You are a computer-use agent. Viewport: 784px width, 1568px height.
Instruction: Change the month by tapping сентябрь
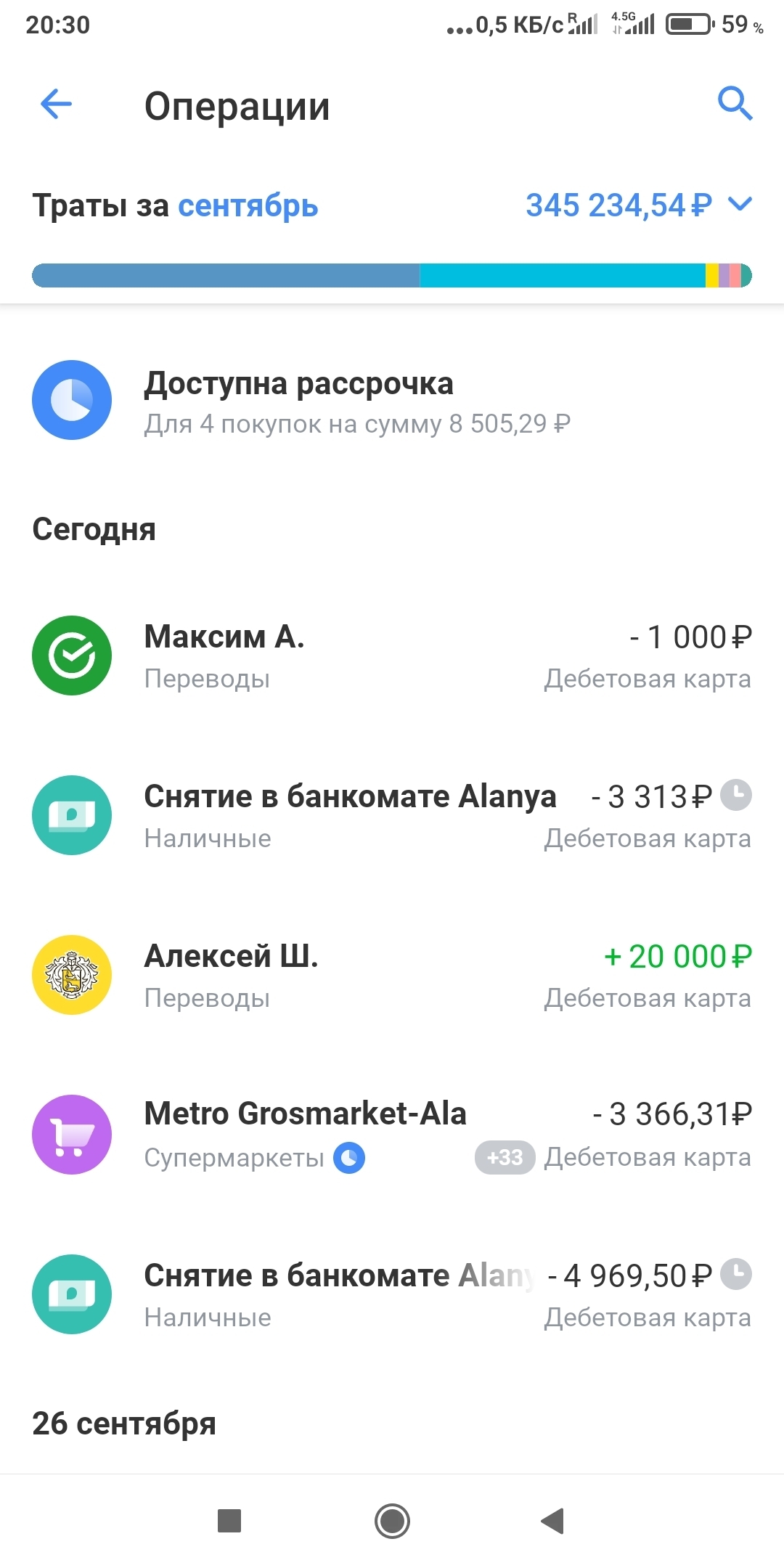248,206
